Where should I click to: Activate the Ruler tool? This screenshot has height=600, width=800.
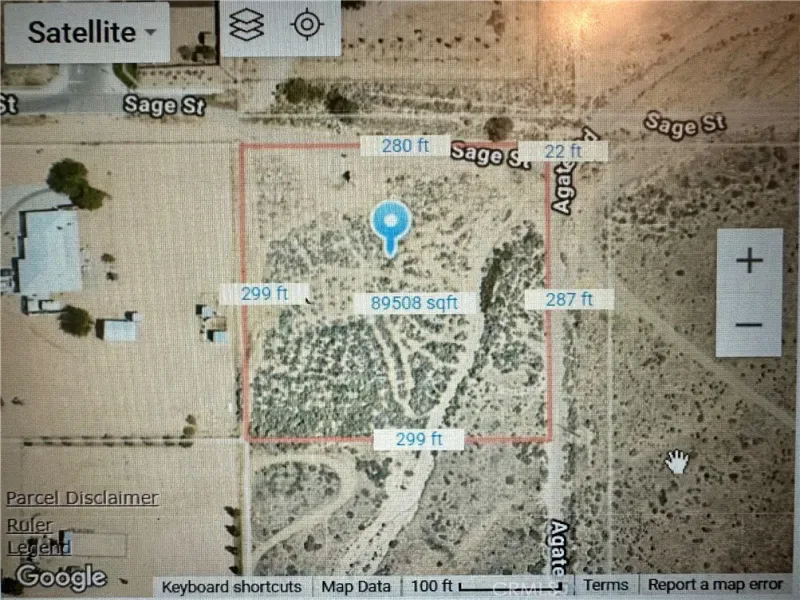[30, 523]
